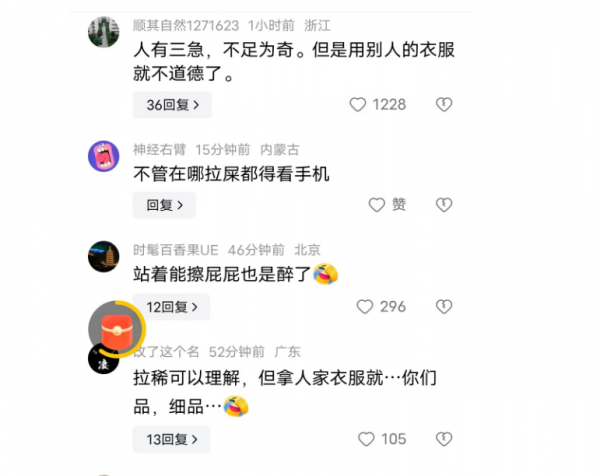
Task: Expand the 36 replies under 顺其自然1271623's comment
Action: click(171, 104)
